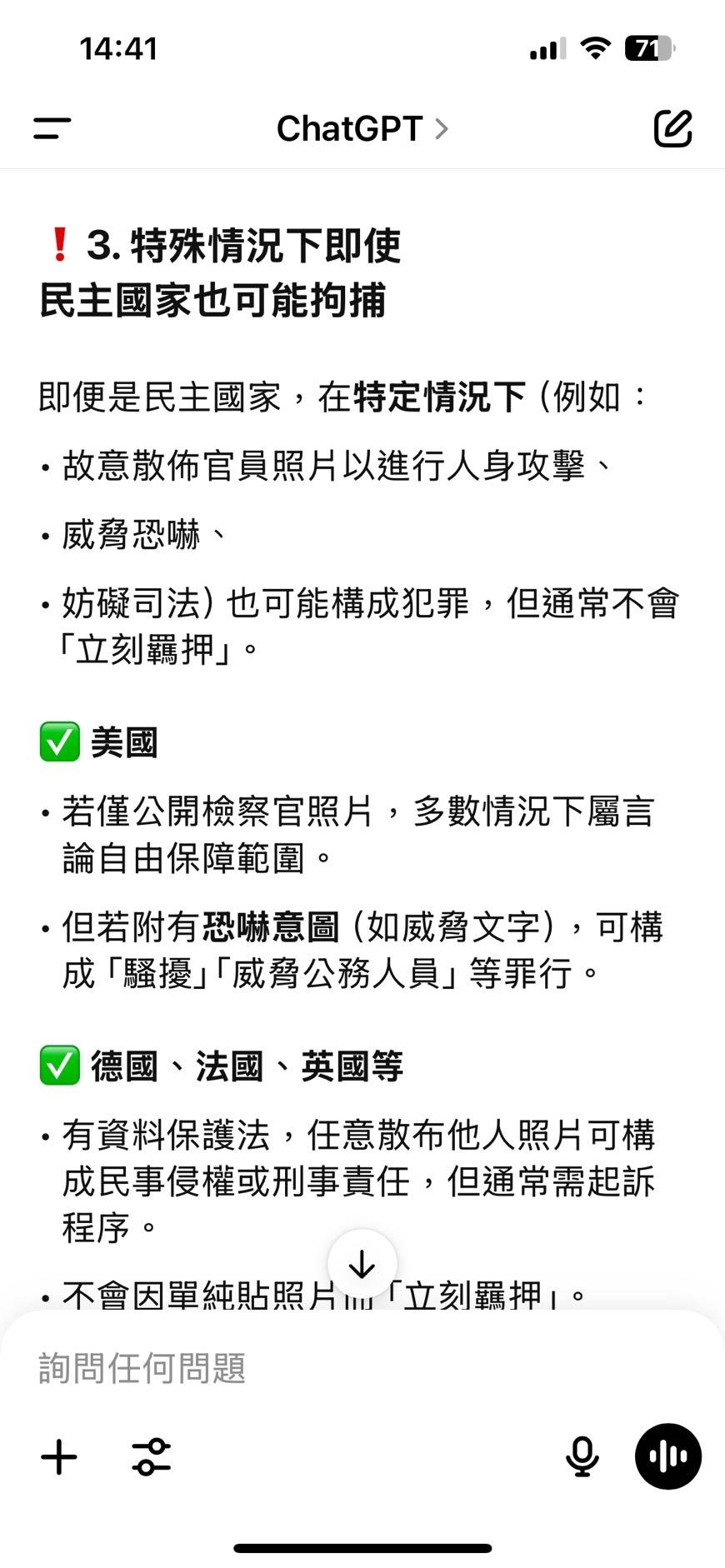Open the tools options sliders icon
Viewport: 725px width, 1568px height.
tap(152, 1457)
